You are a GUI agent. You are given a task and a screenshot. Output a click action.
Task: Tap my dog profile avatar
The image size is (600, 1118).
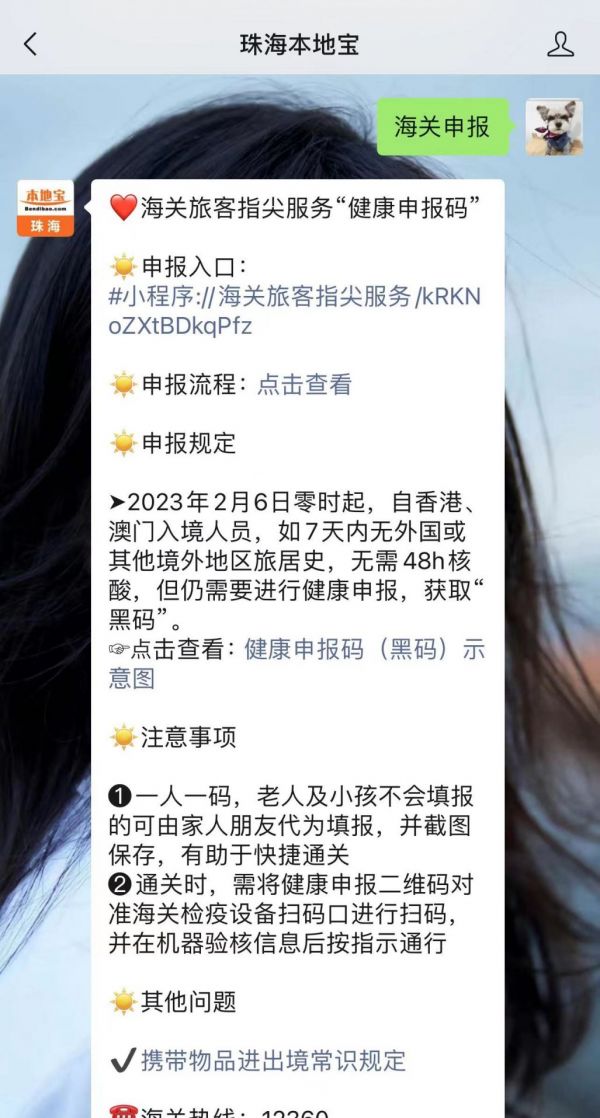(x=554, y=127)
